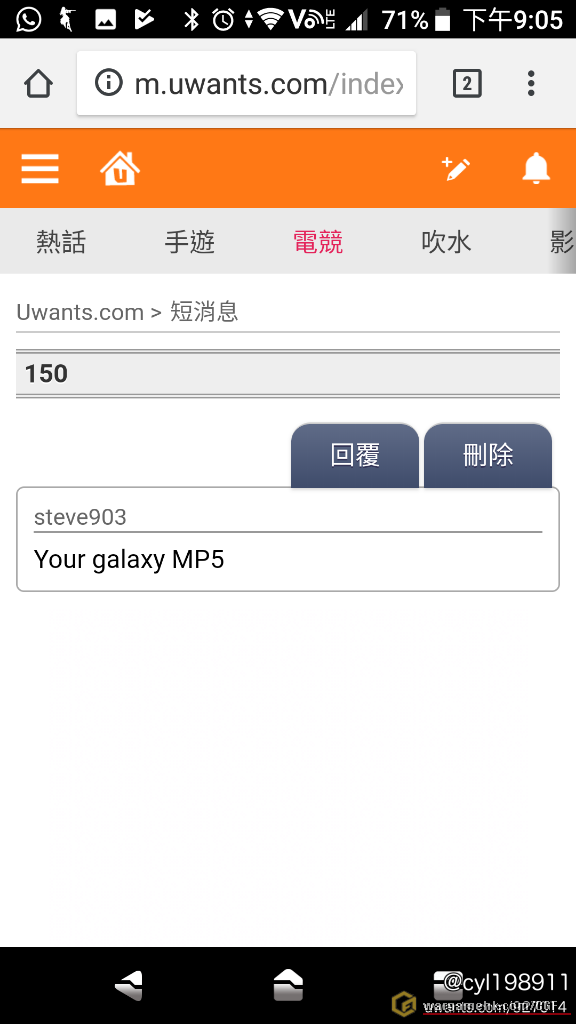Viewport: 576px width, 1024px height.
Task: Open the browser tab switcher
Action: pos(467,84)
